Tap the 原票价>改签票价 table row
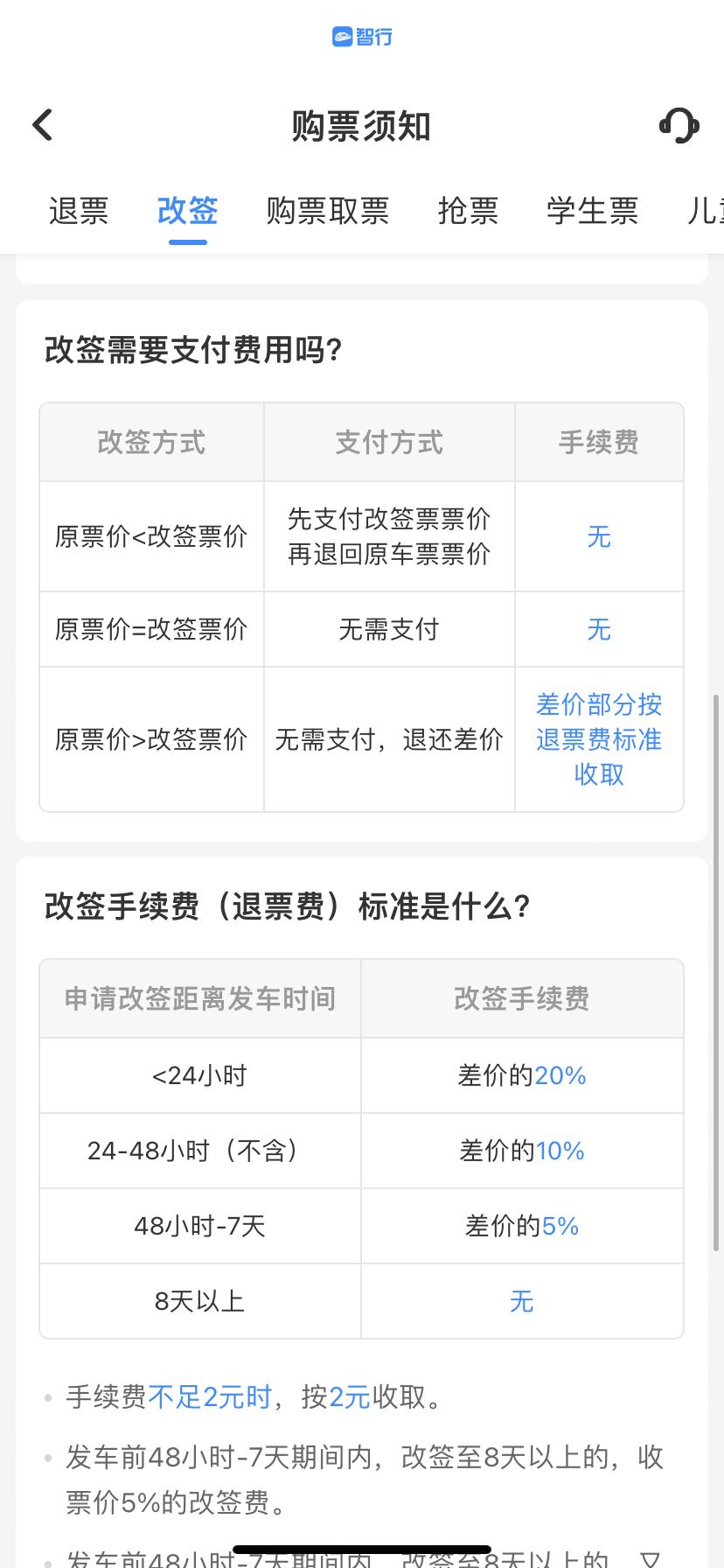 [x=150, y=739]
